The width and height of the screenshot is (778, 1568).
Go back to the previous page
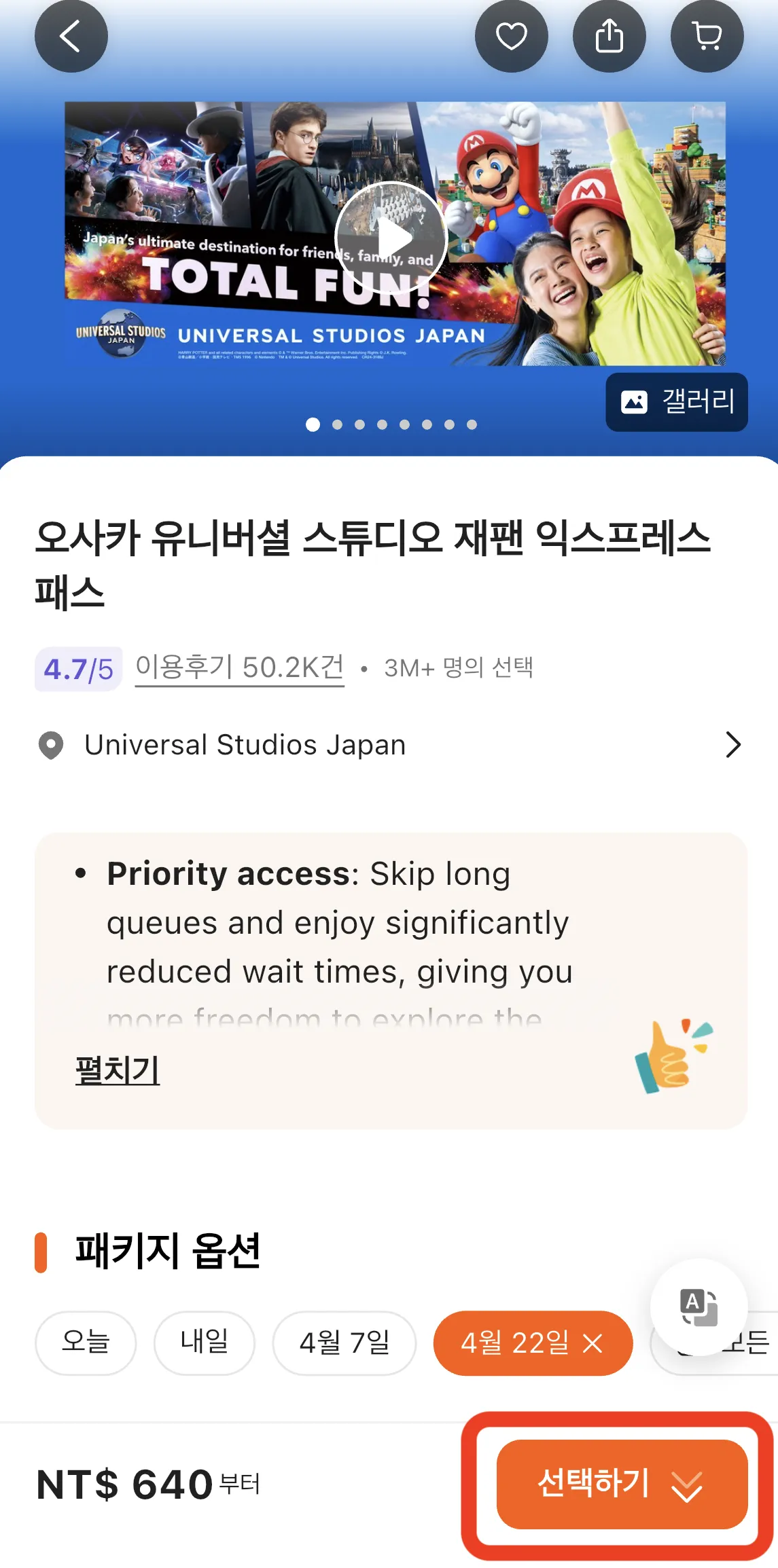[x=71, y=37]
